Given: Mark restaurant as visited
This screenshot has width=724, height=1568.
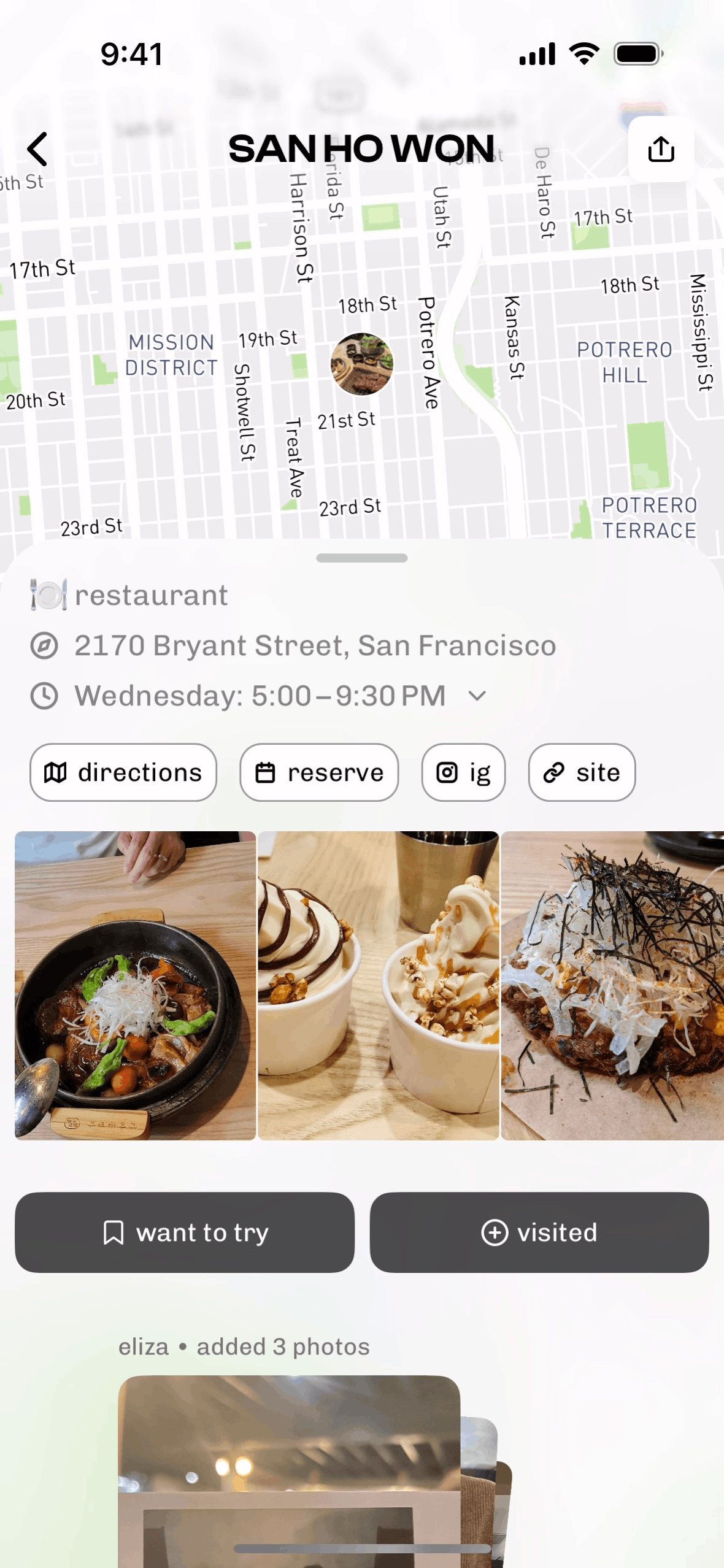Looking at the screenshot, I should pos(539,1232).
